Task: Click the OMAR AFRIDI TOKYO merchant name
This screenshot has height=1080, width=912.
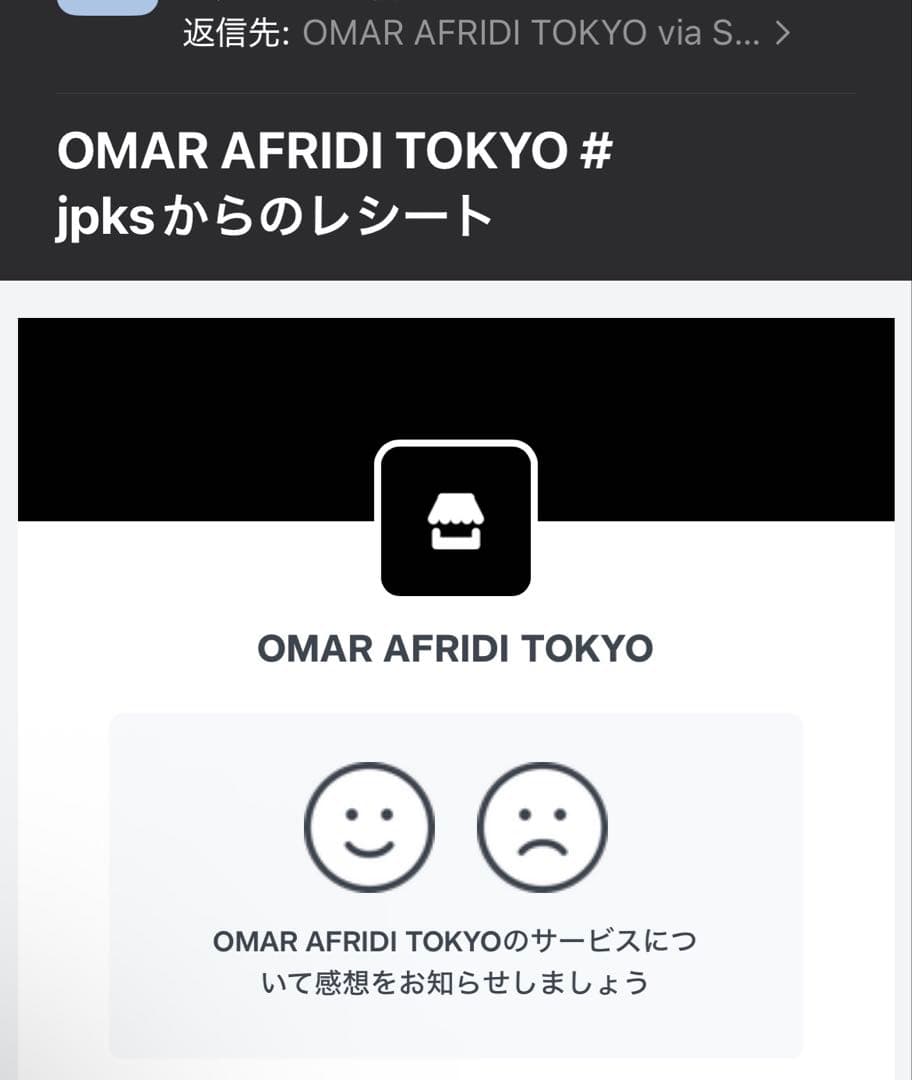Action: point(456,648)
